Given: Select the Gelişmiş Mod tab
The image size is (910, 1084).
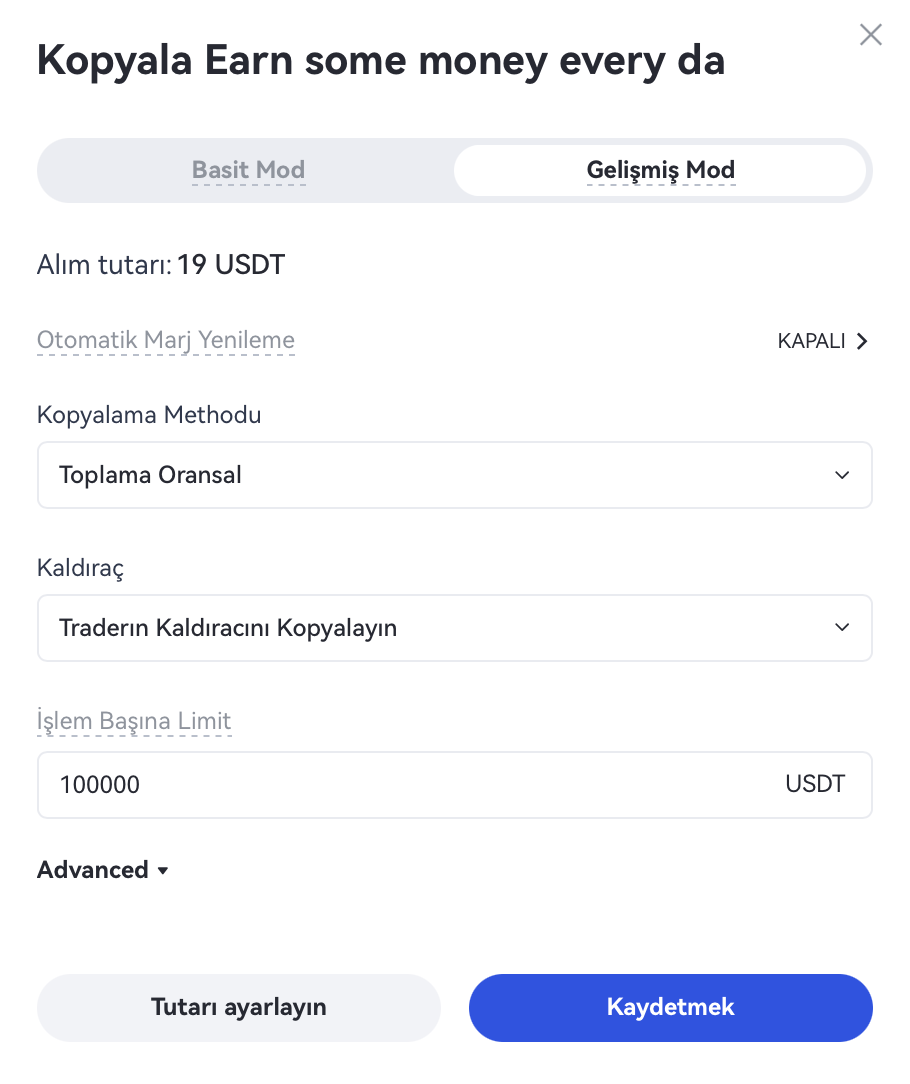Looking at the screenshot, I should (660, 170).
